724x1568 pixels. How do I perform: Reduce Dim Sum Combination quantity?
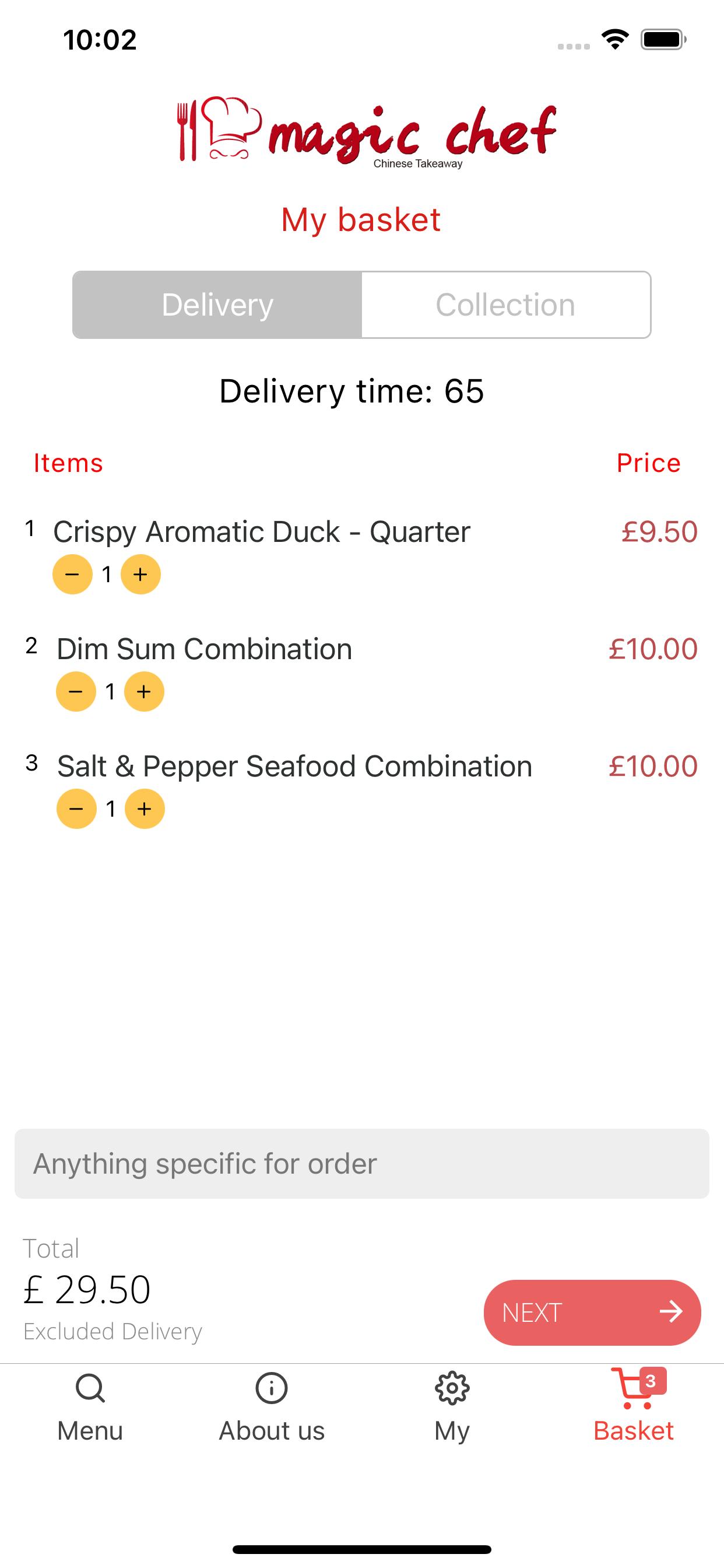[x=76, y=691]
